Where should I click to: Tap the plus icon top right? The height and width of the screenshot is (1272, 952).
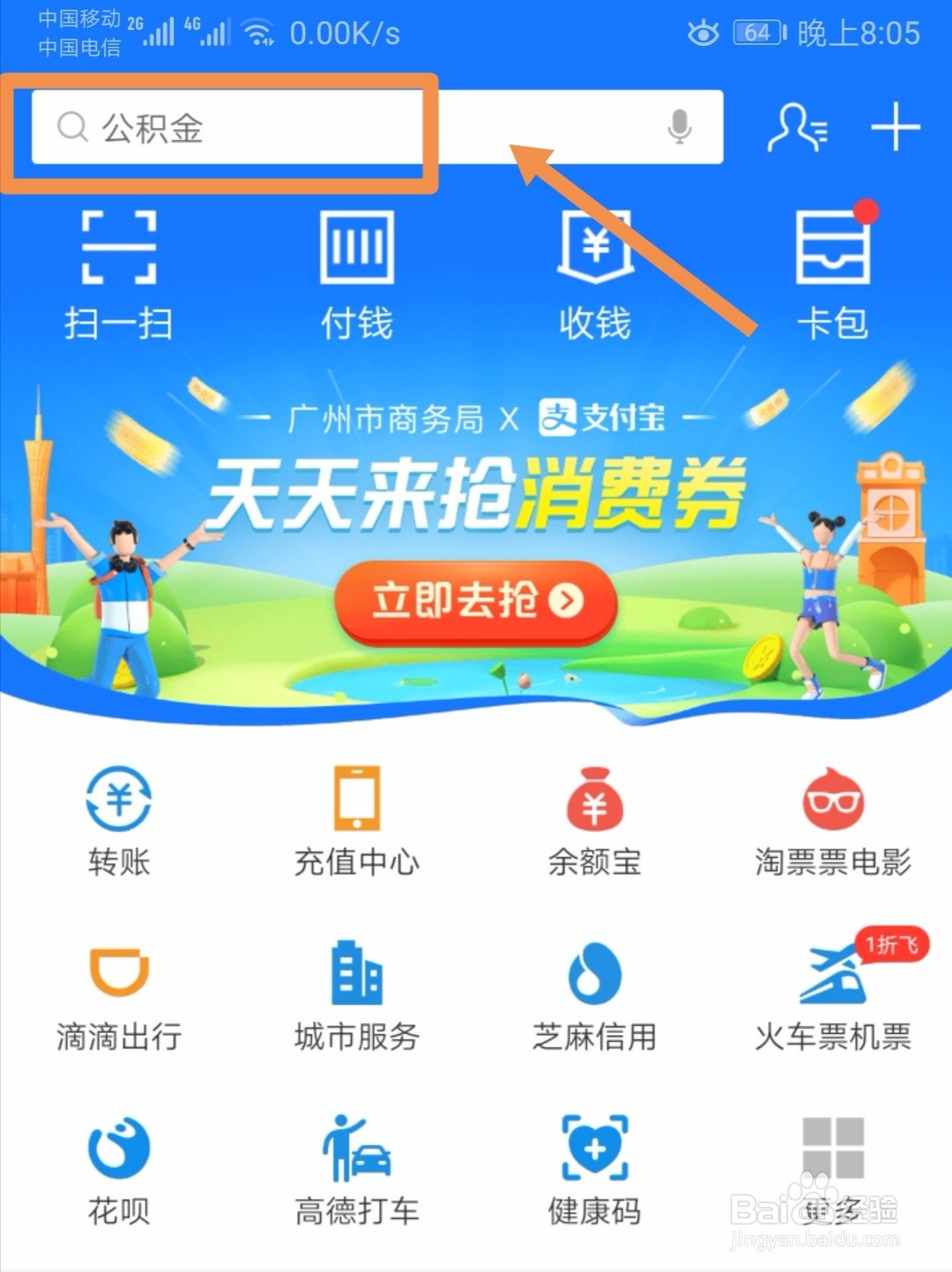(896, 128)
